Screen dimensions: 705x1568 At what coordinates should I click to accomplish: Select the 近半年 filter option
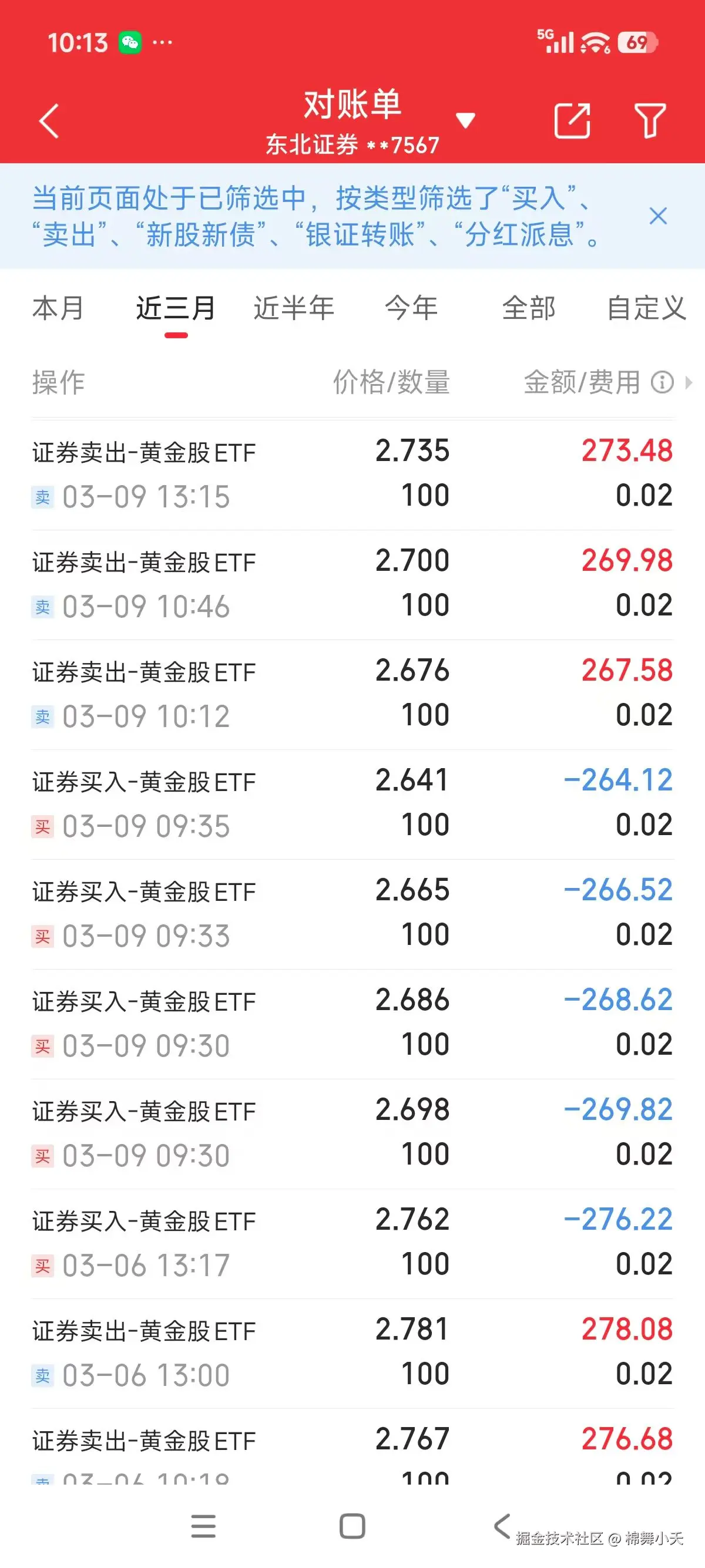pyautogui.click(x=293, y=309)
